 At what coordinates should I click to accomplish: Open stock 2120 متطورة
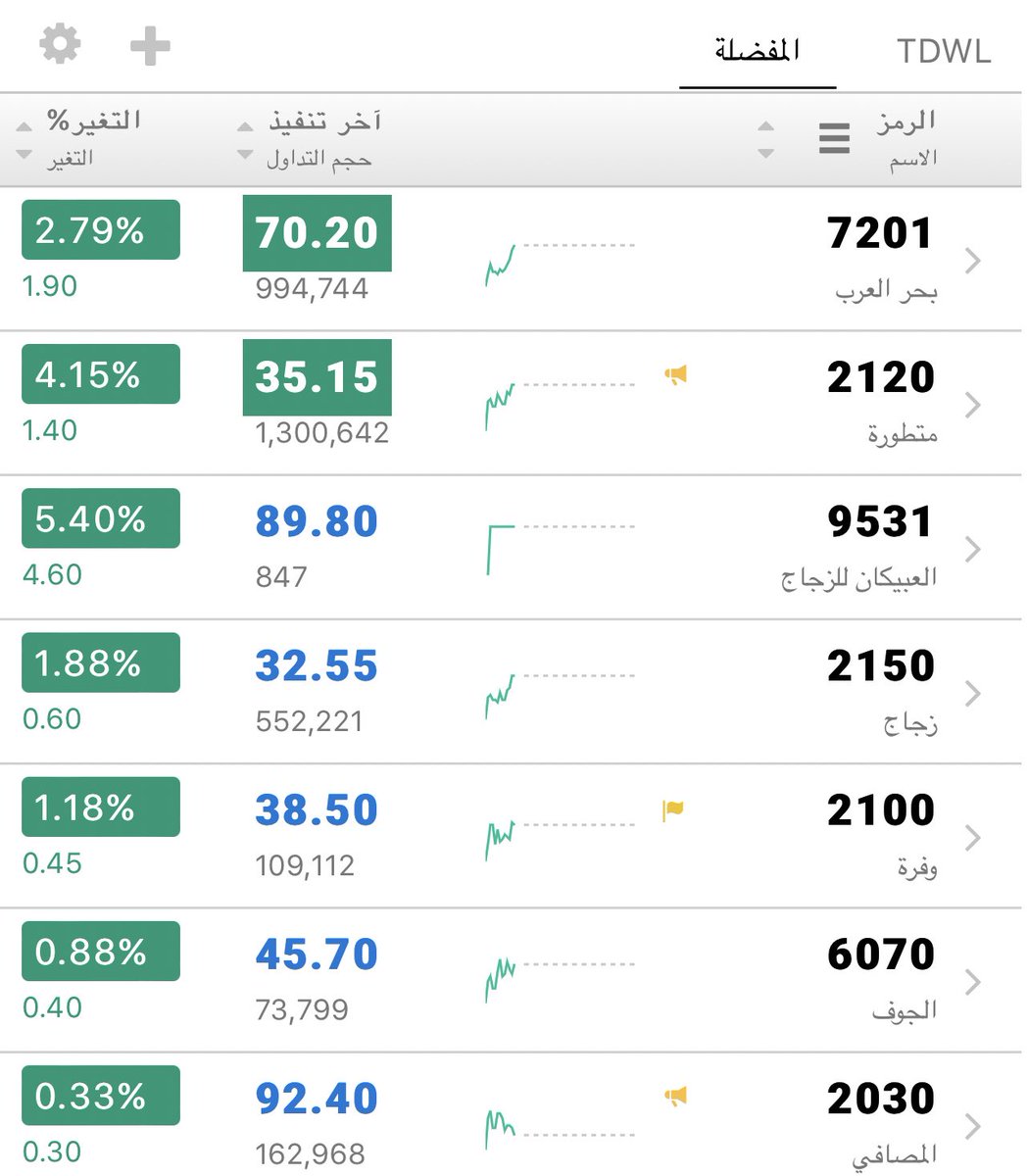tap(880, 403)
